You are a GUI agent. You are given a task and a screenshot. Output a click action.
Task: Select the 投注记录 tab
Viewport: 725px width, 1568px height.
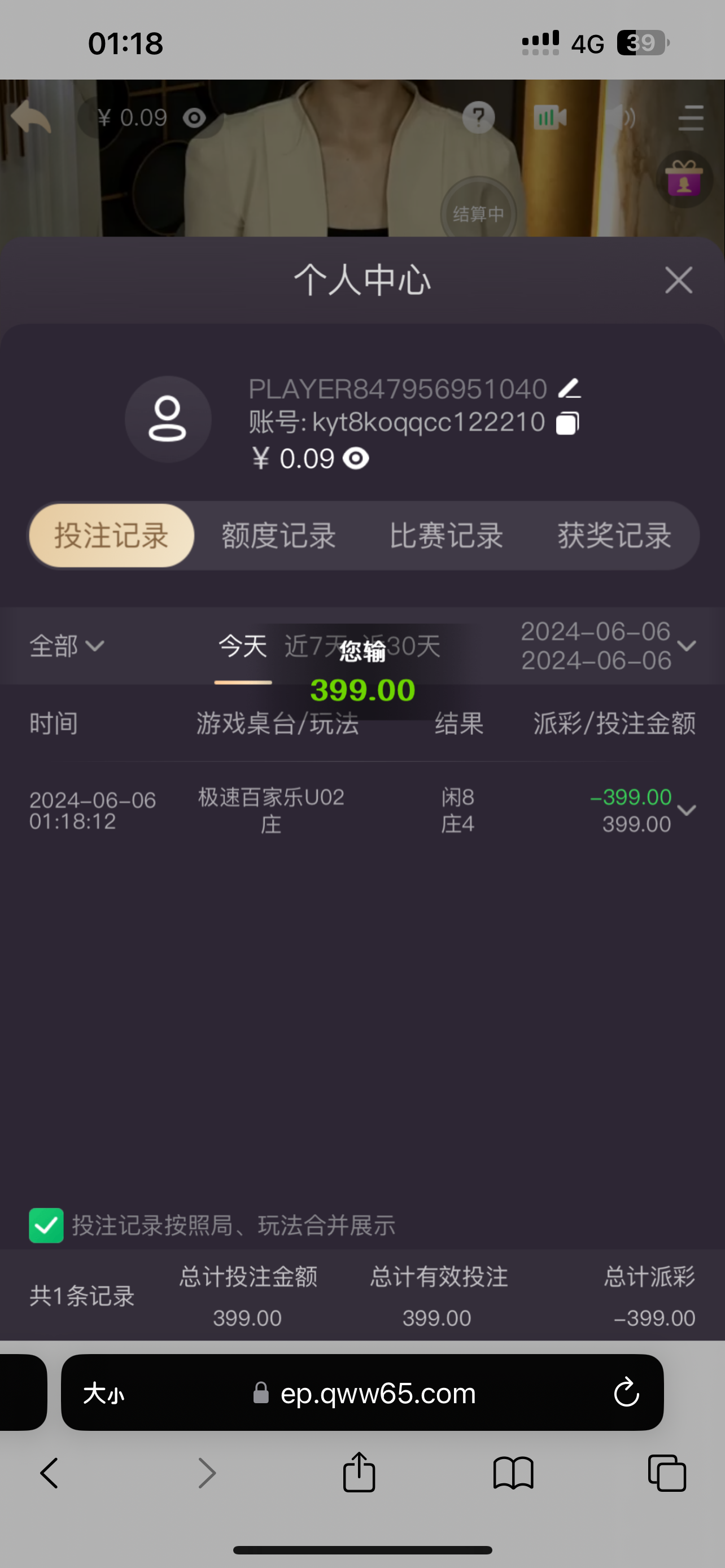(x=111, y=536)
